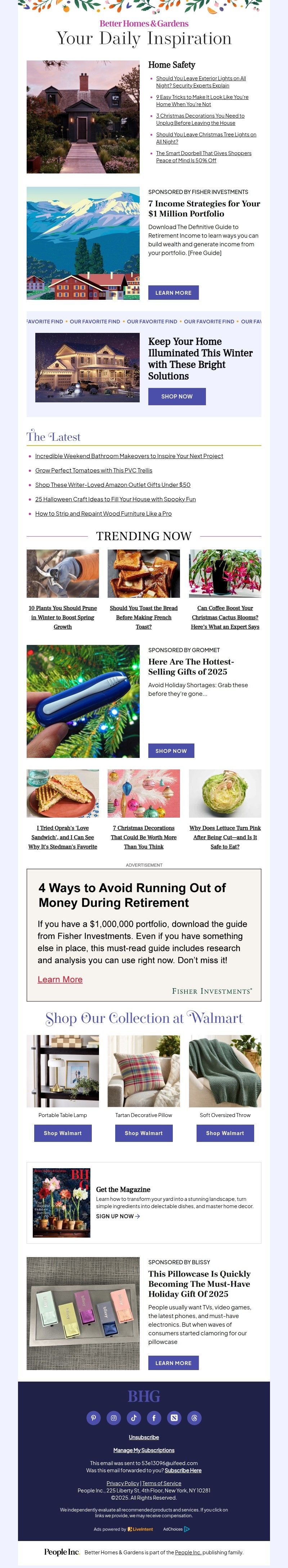The height and width of the screenshot is (1568, 288).
Task: Open the Why Does Lettuce Turn Pink article
Action: tap(225, 836)
